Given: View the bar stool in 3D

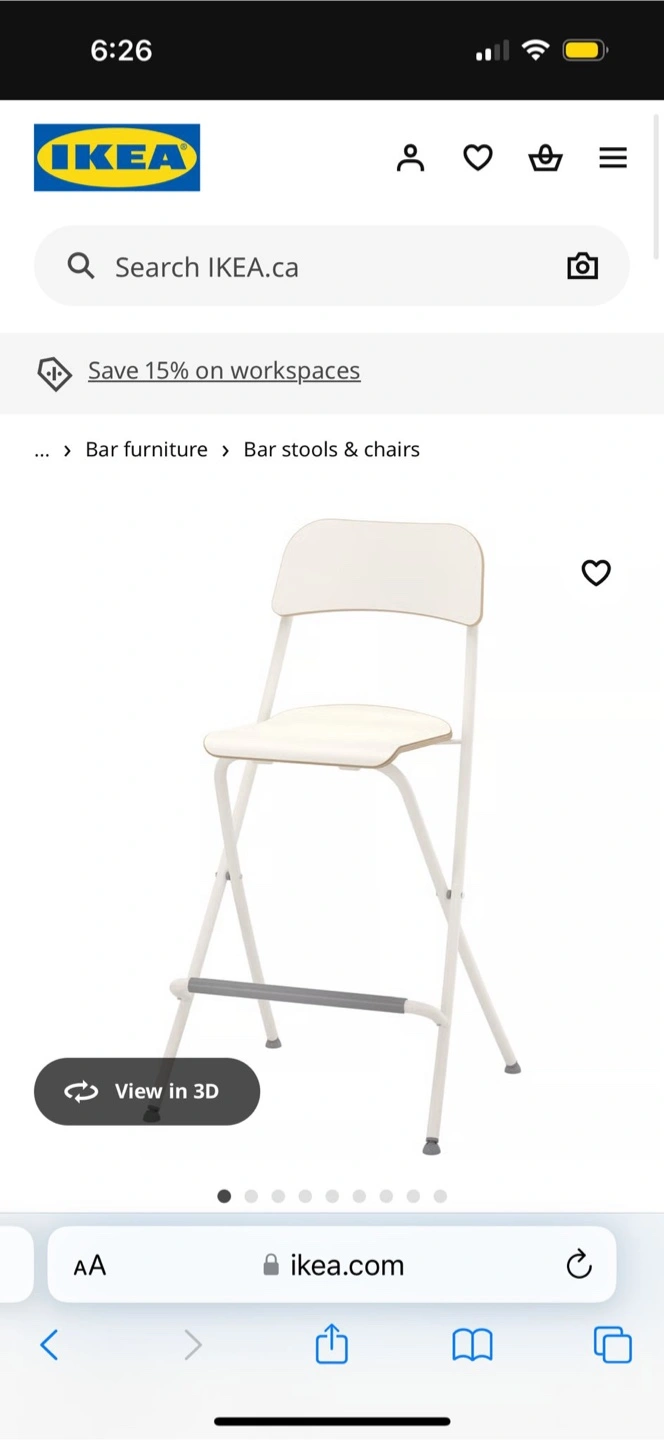Looking at the screenshot, I should click(x=147, y=1091).
